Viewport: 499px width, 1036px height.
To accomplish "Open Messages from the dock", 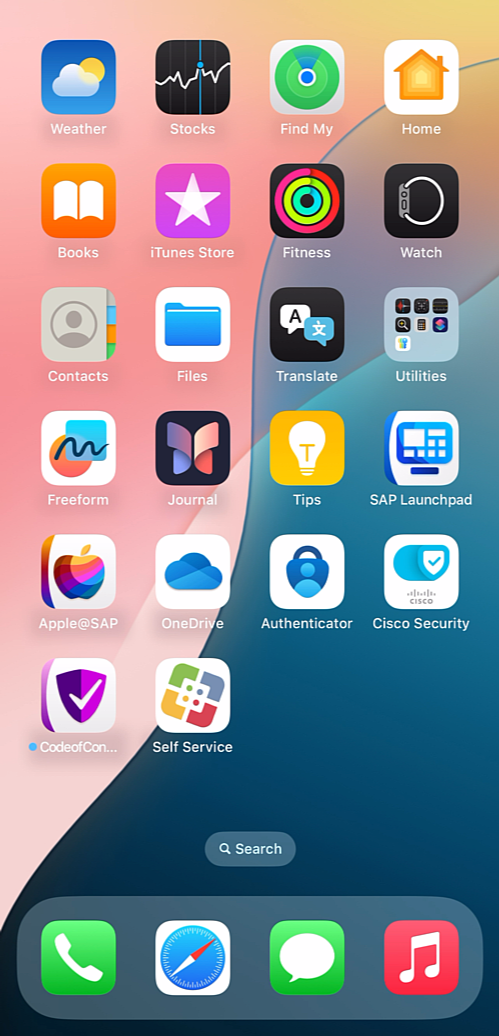I will [x=307, y=957].
